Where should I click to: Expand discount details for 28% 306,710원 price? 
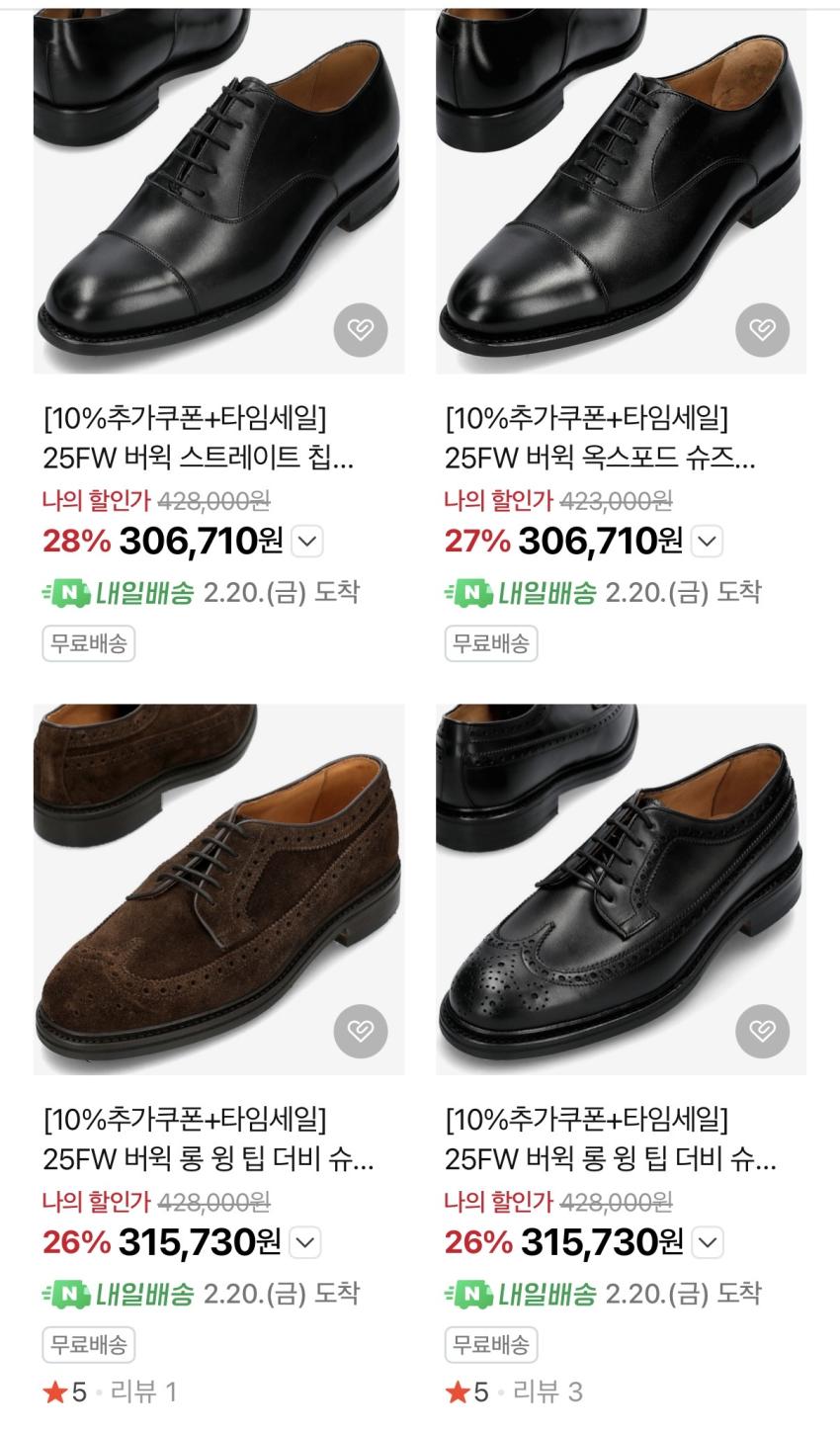tap(307, 542)
